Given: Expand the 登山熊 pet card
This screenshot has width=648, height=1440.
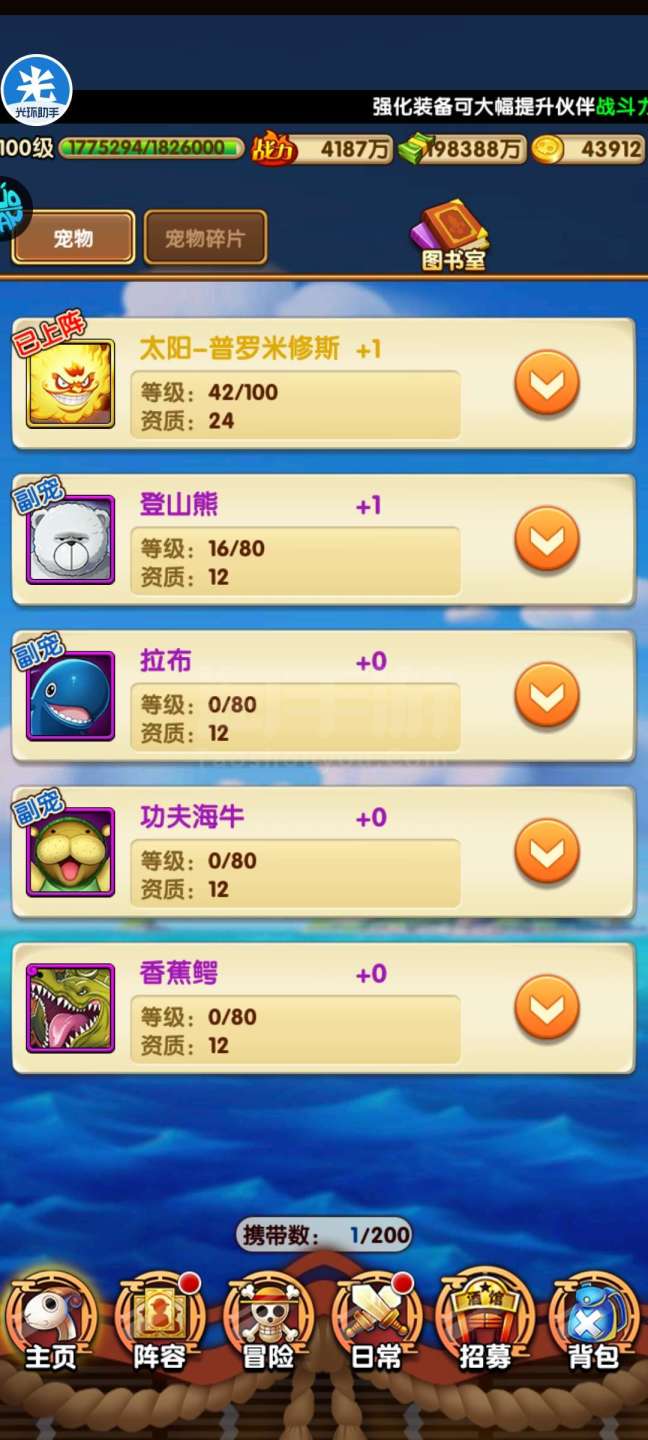Looking at the screenshot, I should click(547, 539).
